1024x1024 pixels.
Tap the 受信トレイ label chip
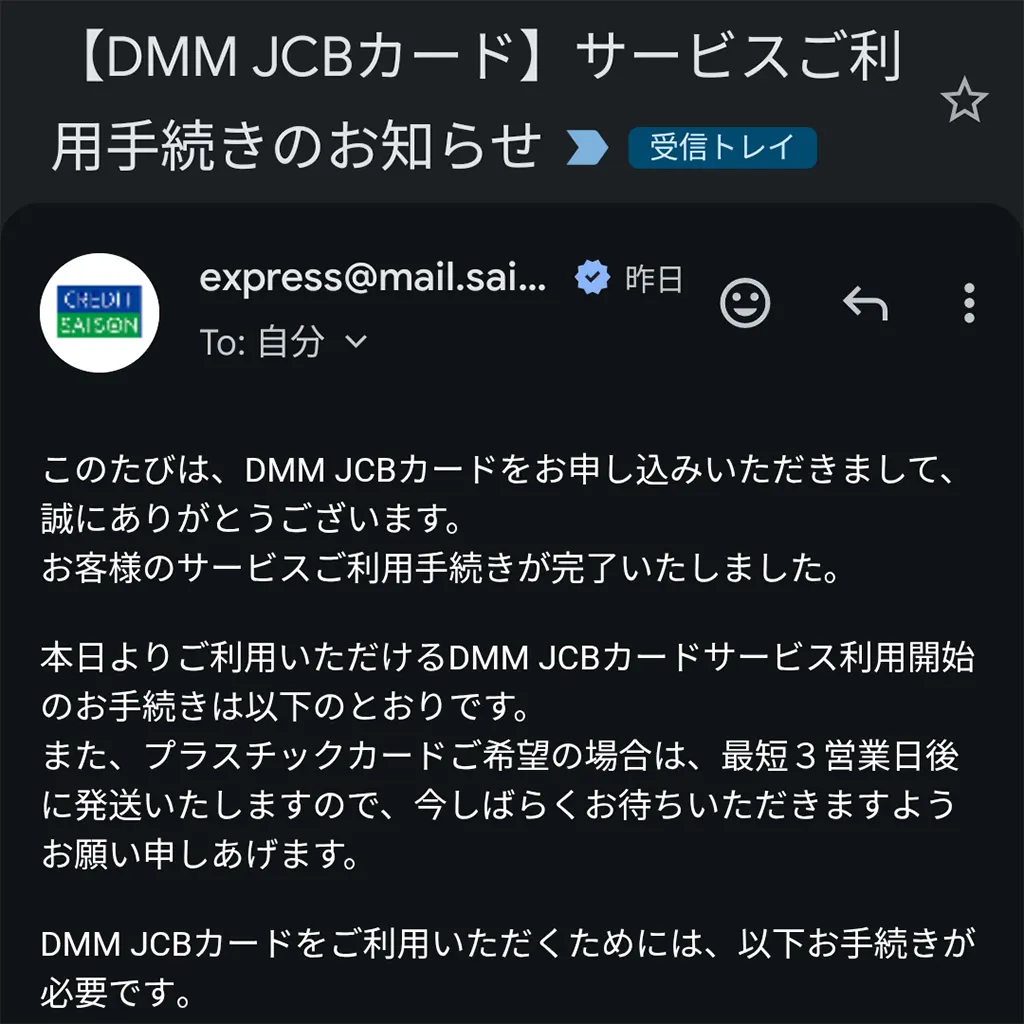pyautogui.click(x=722, y=148)
